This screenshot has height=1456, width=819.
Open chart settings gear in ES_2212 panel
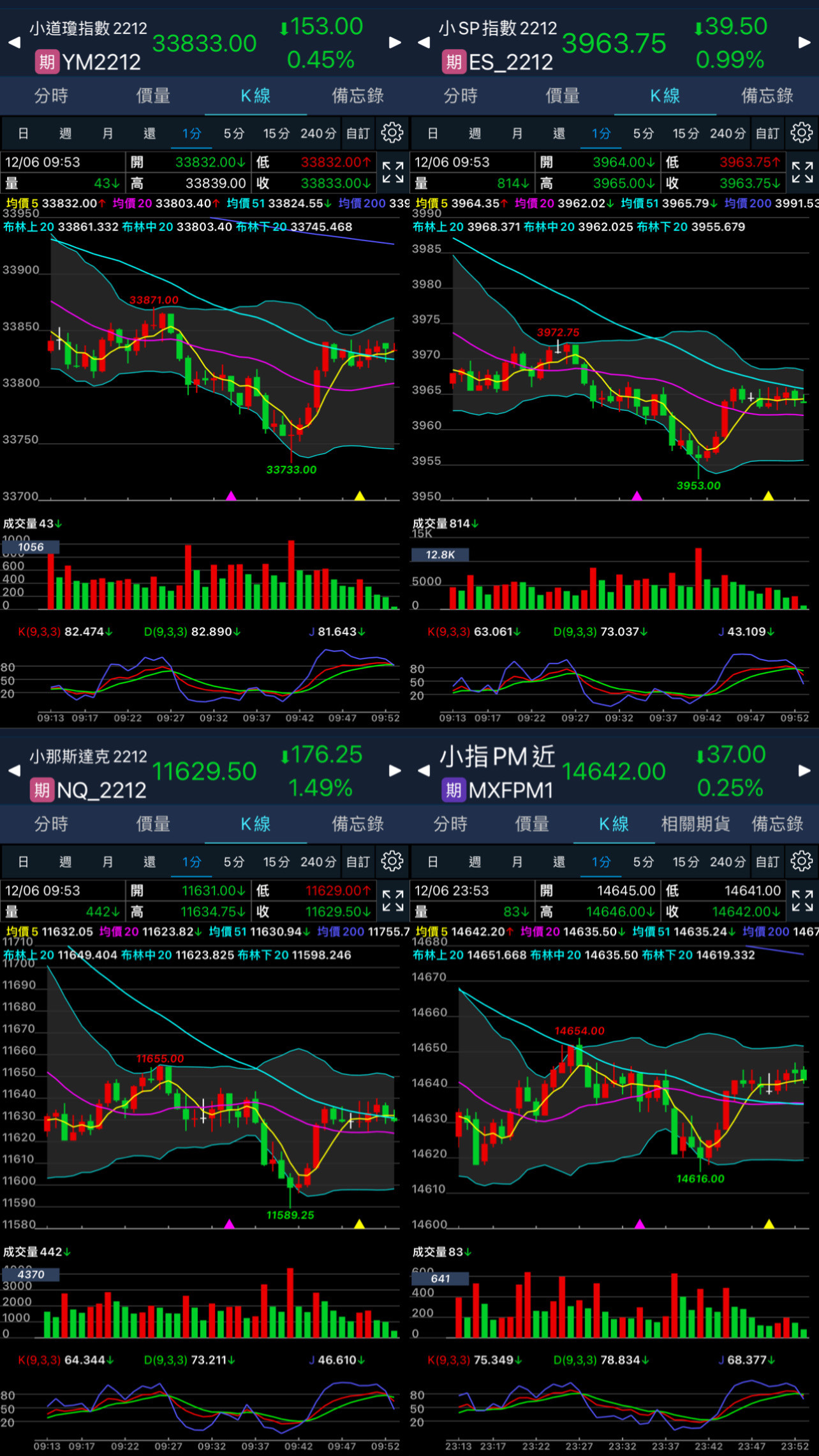801,133
